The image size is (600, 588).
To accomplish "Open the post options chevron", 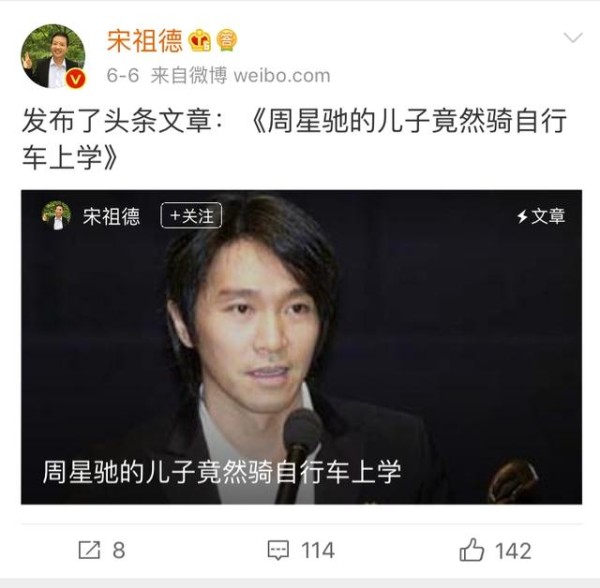I will pyautogui.click(x=573, y=39).
